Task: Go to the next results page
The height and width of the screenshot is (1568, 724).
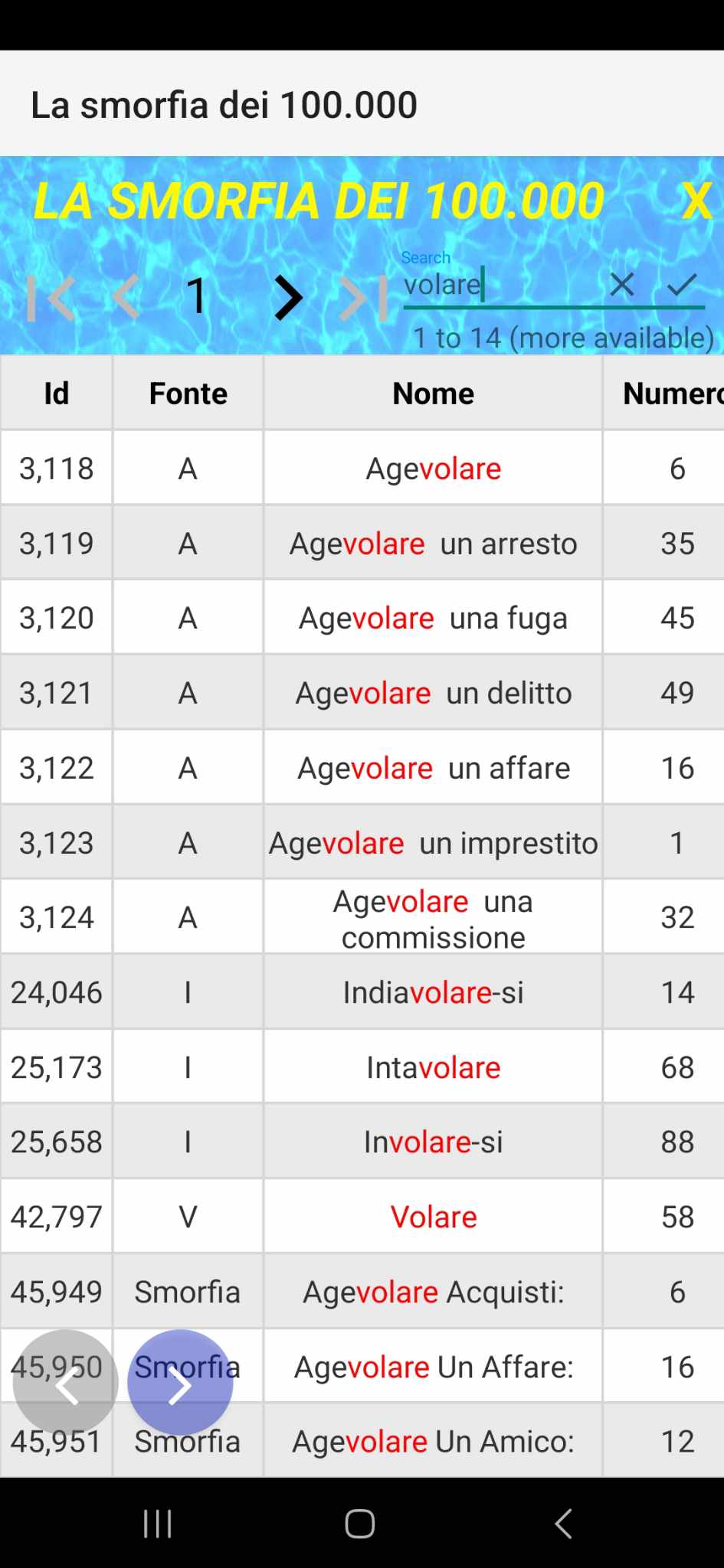Action: tap(289, 297)
